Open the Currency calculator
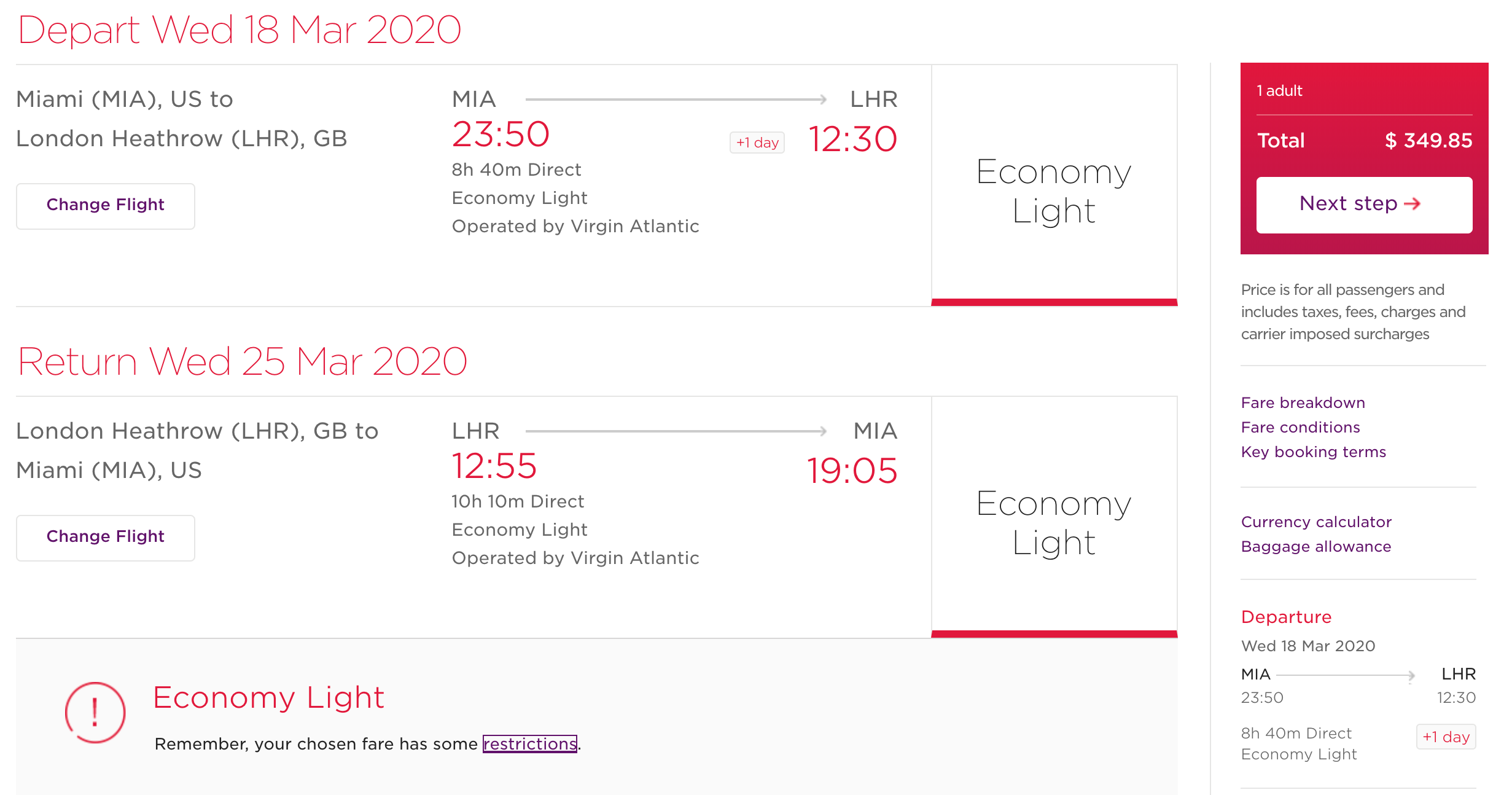1512x795 pixels. pos(1315,522)
